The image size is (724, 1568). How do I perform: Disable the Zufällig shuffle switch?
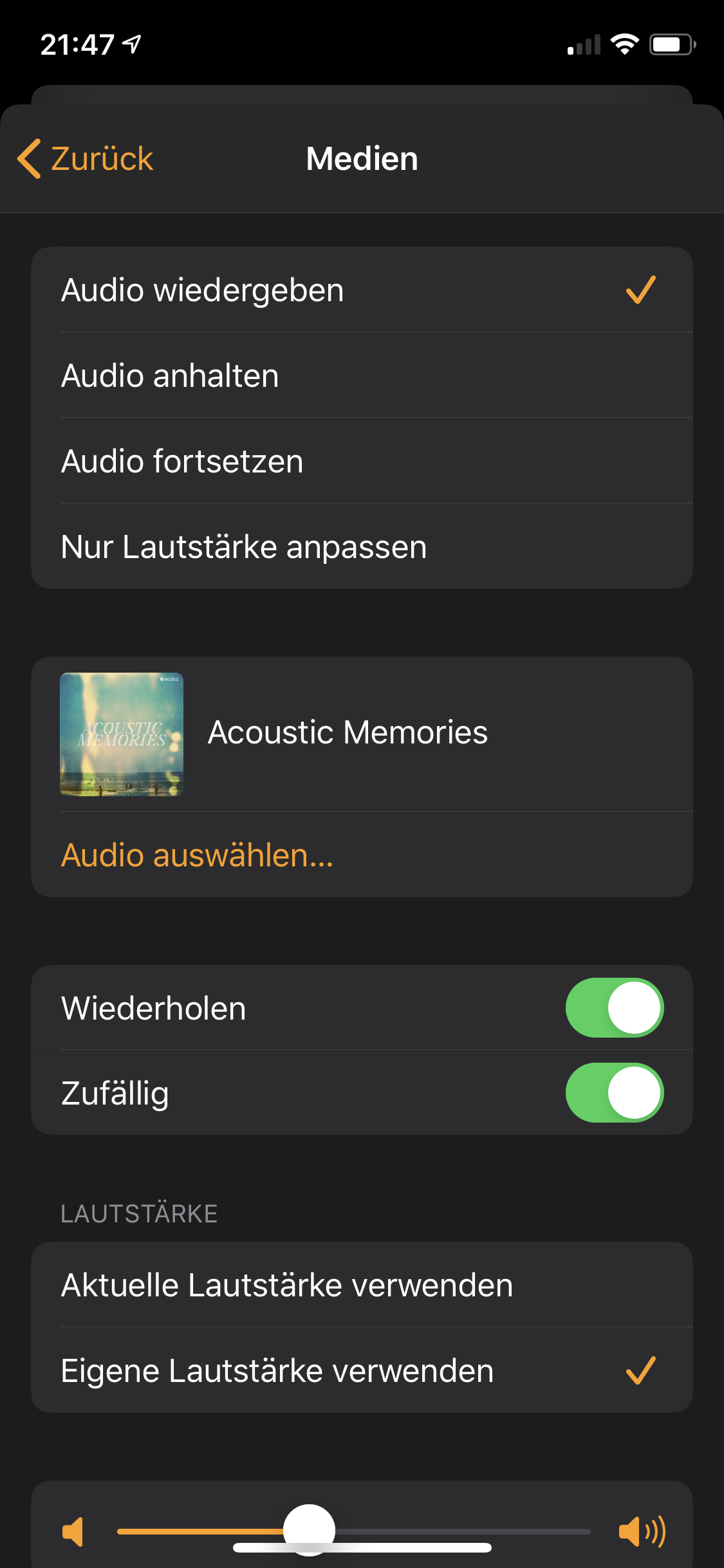pos(614,1092)
